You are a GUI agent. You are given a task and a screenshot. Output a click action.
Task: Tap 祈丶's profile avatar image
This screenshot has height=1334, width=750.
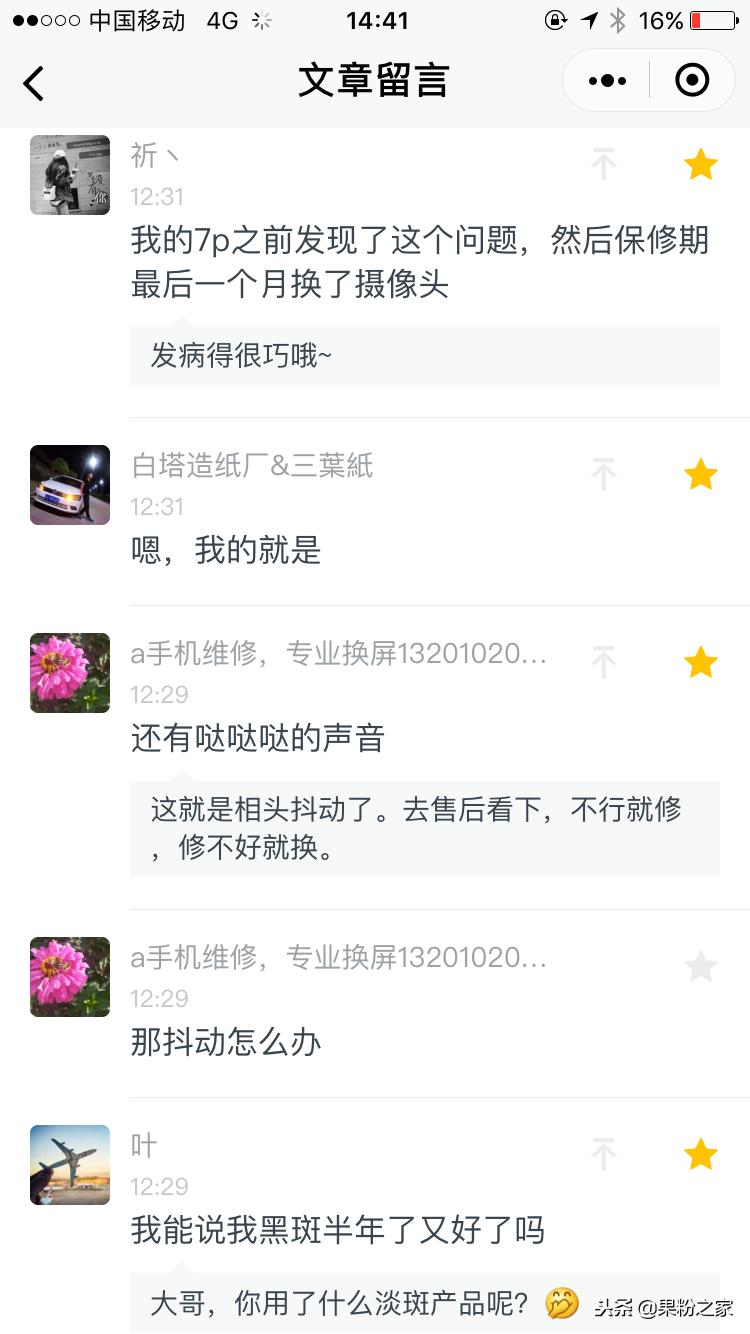(69, 175)
